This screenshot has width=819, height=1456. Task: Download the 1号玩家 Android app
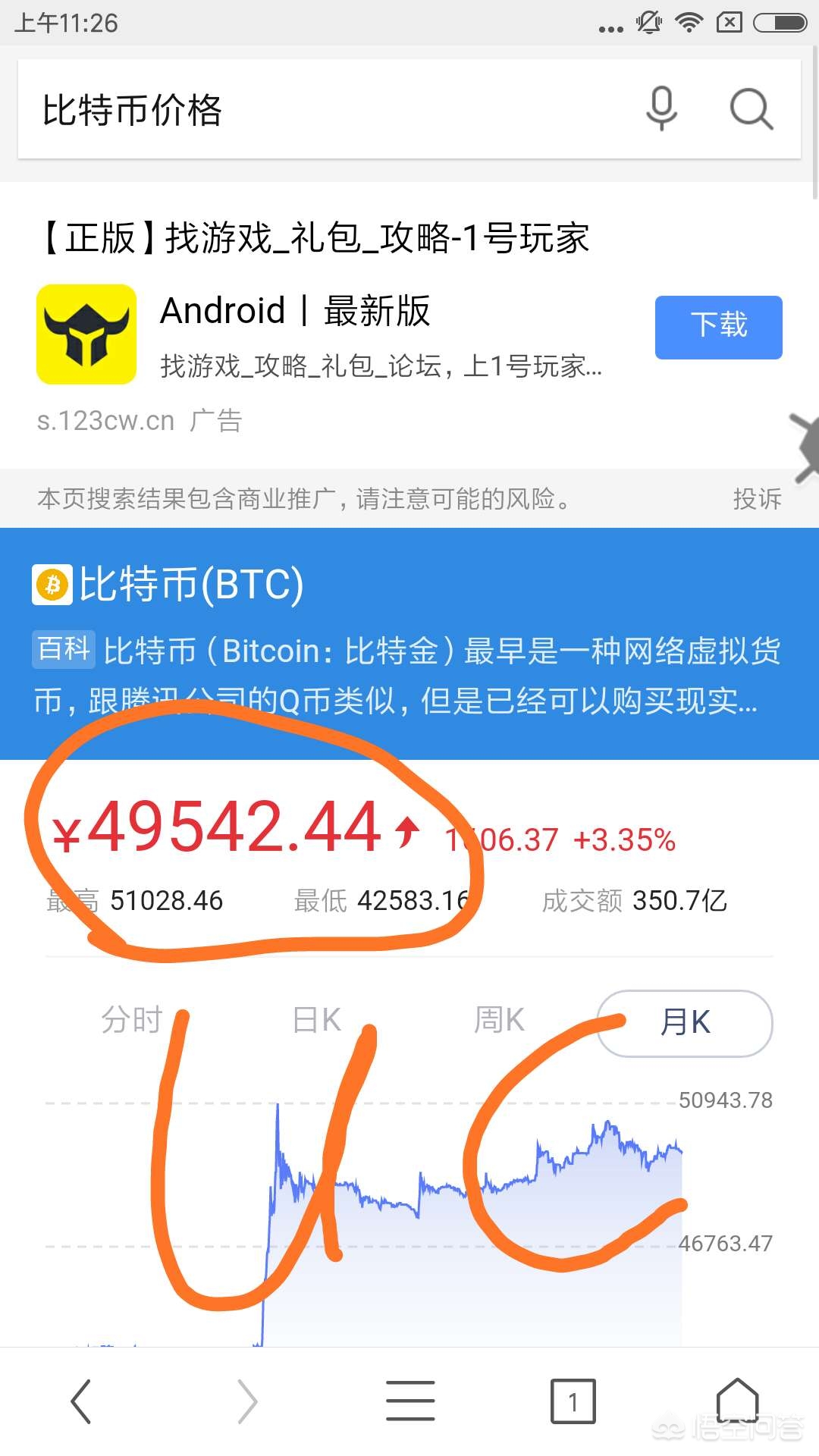point(718,327)
